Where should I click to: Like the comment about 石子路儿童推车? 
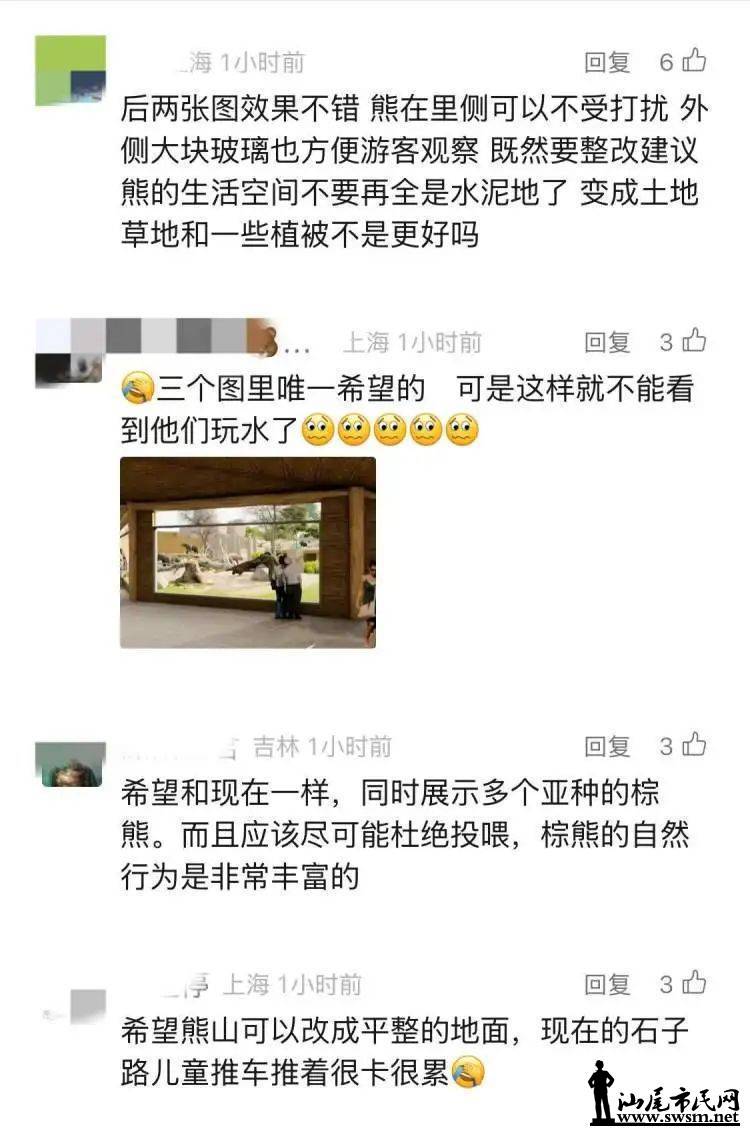tap(694, 983)
